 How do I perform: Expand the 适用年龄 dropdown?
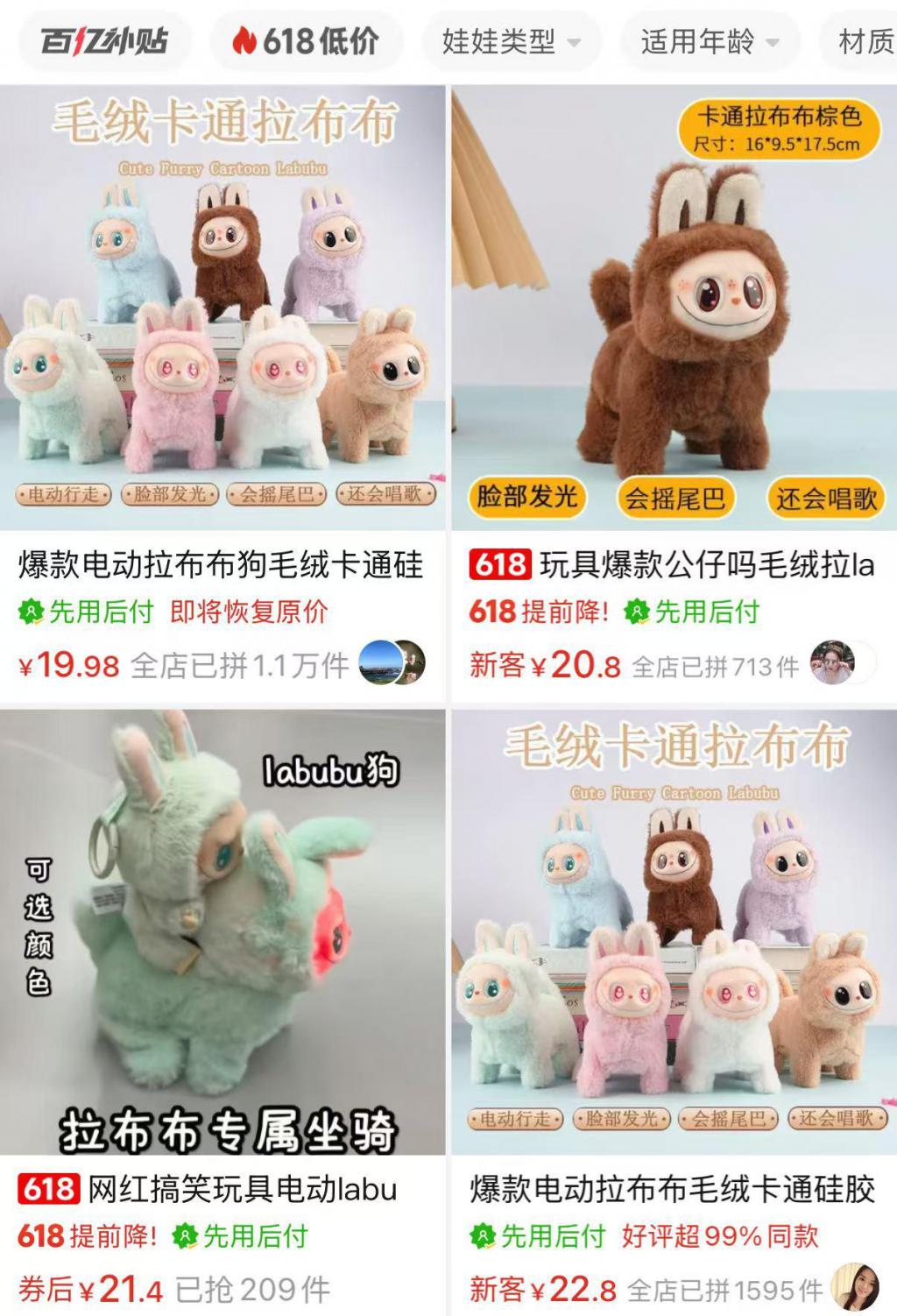click(x=710, y=40)
